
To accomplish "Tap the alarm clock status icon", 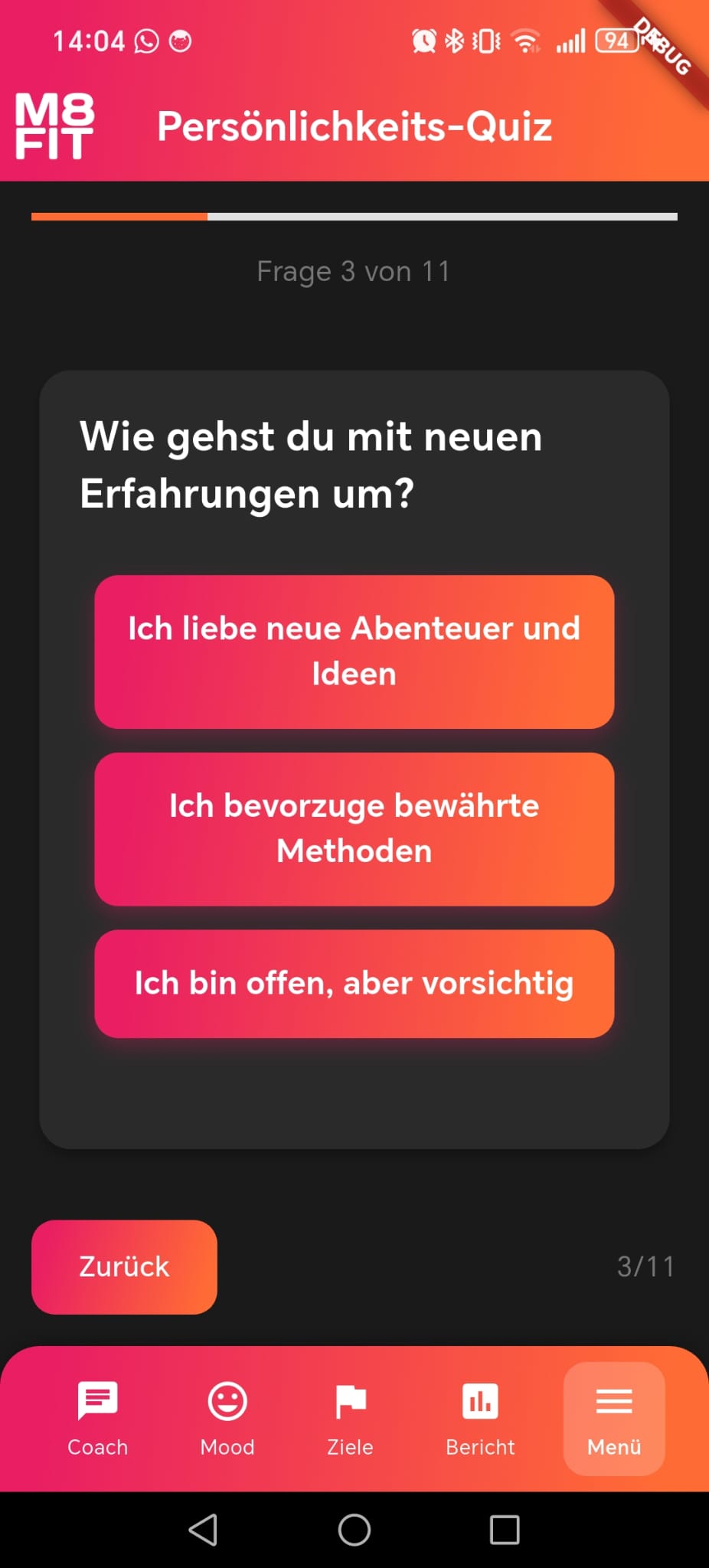I will 422,40.
